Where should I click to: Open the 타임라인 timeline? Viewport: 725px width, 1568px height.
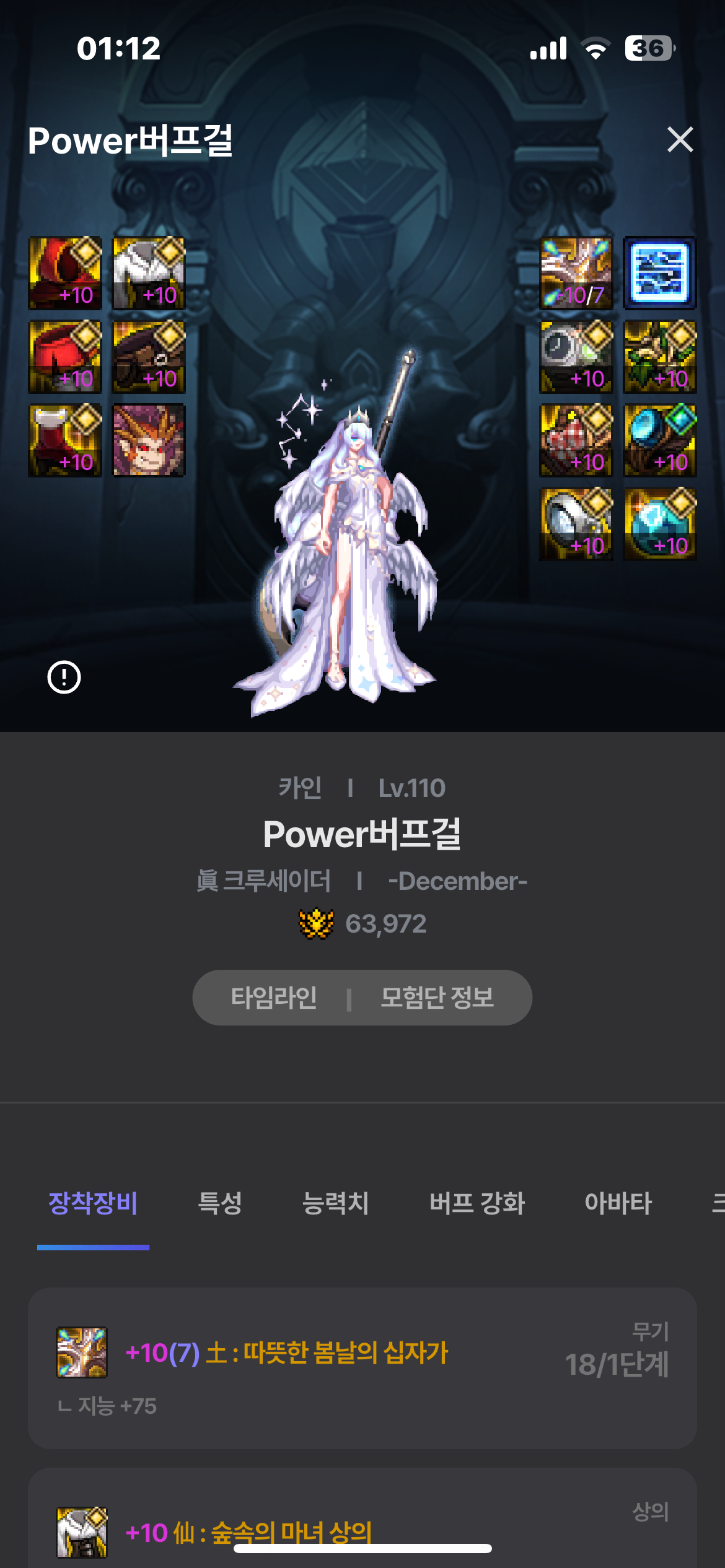[273, 998]
